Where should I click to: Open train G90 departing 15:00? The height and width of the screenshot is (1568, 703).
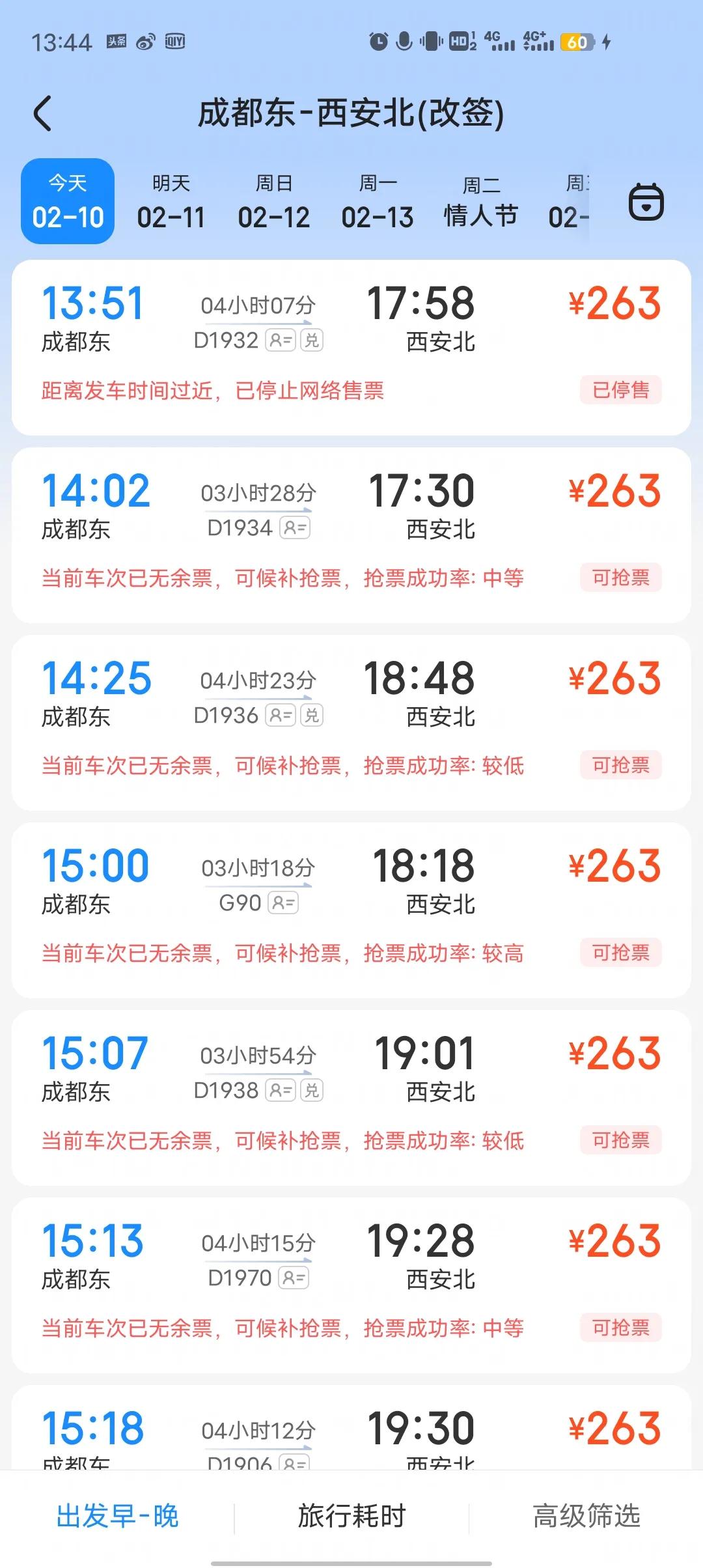click(x=351, y=910)
